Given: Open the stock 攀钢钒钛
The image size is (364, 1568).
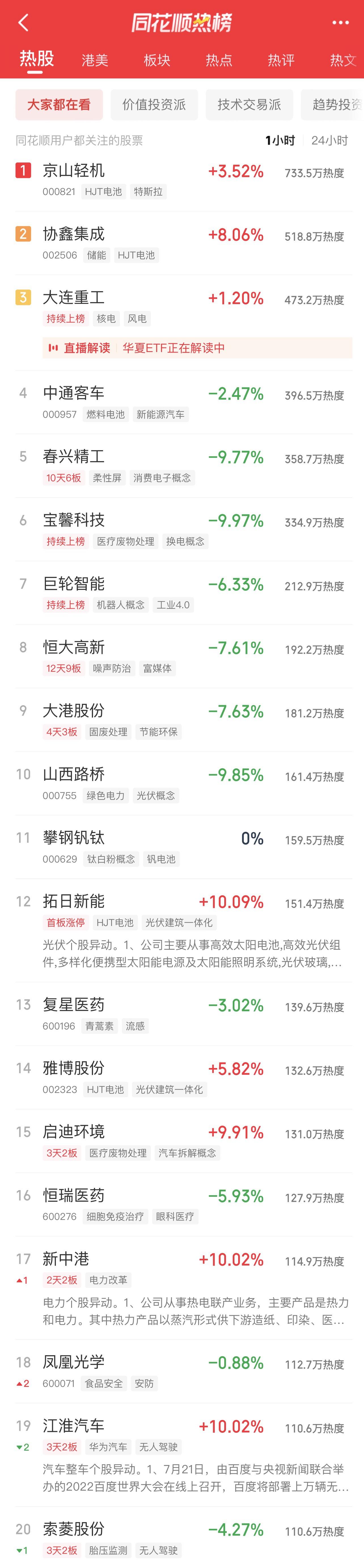Looking at the screenshot, I should click(74, 838).
